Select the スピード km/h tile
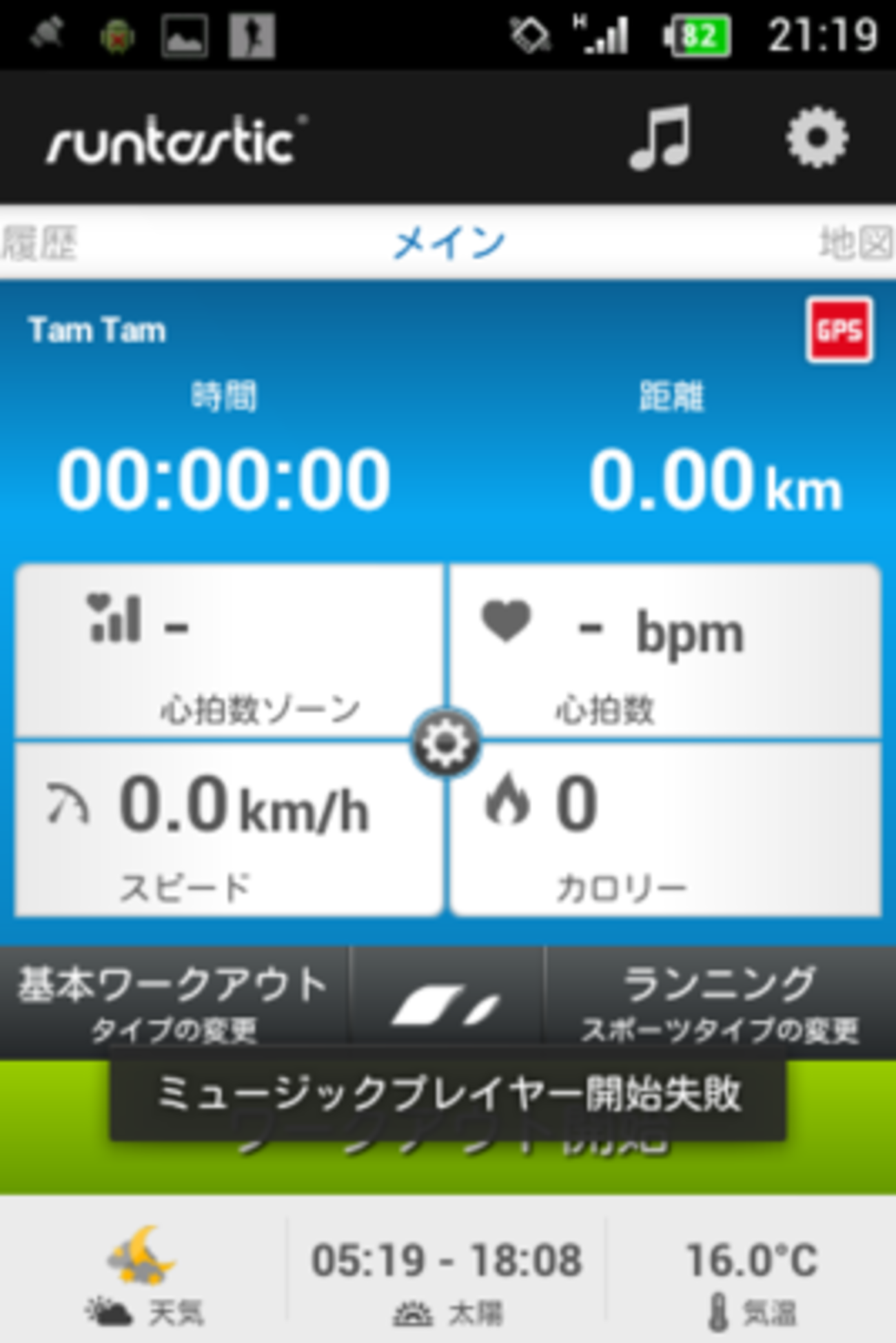The width and height of the screenshot is (896, 1343). click(227, 829)
